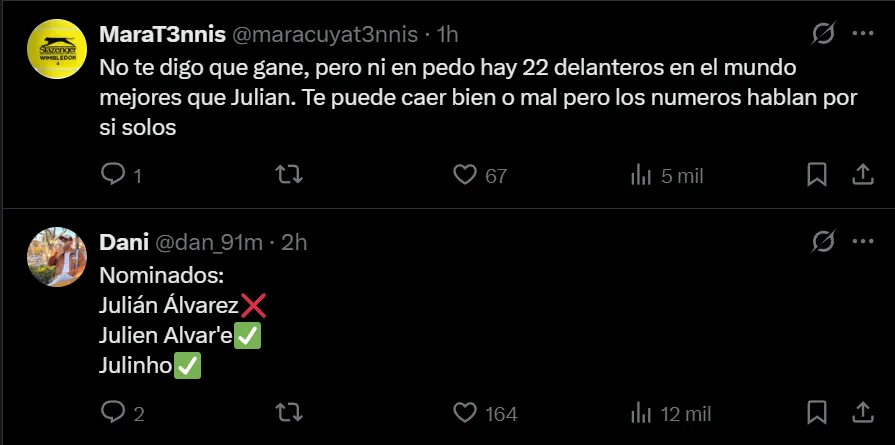Open overflow menu on Dani's post
Screen dimensions: 895x445
[x=862, y=242]
